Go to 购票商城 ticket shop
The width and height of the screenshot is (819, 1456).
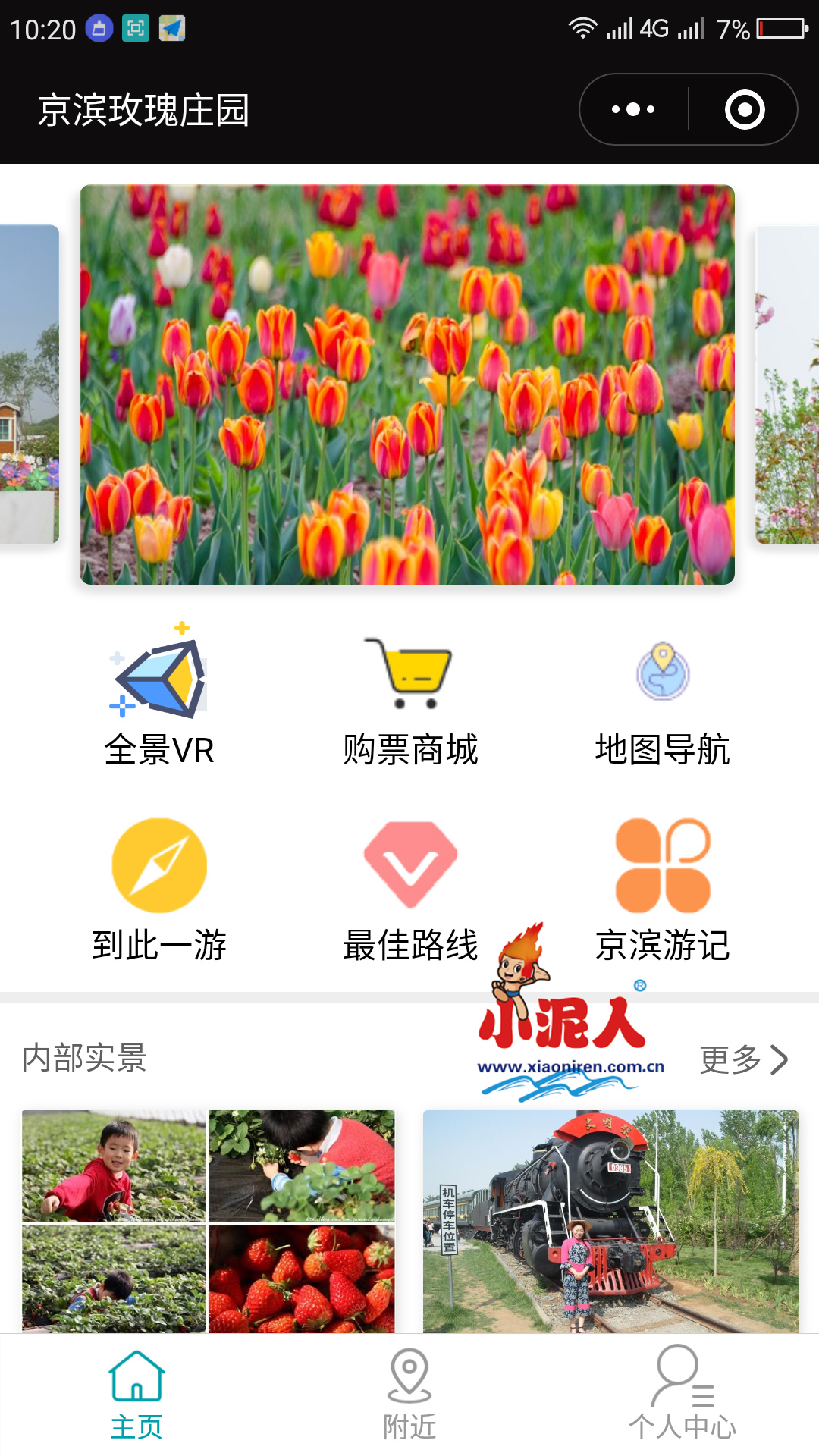pyautogui.click(x=410, y=698)
